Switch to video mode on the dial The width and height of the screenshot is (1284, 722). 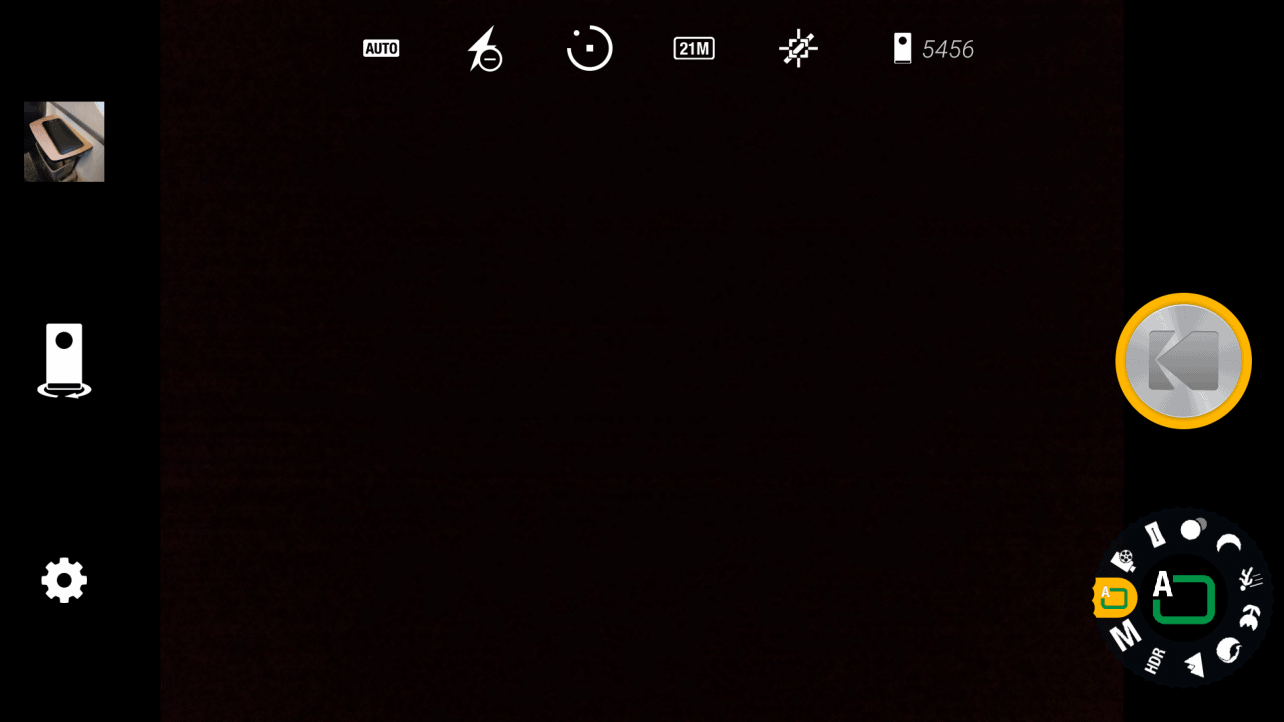(1125, 559)
